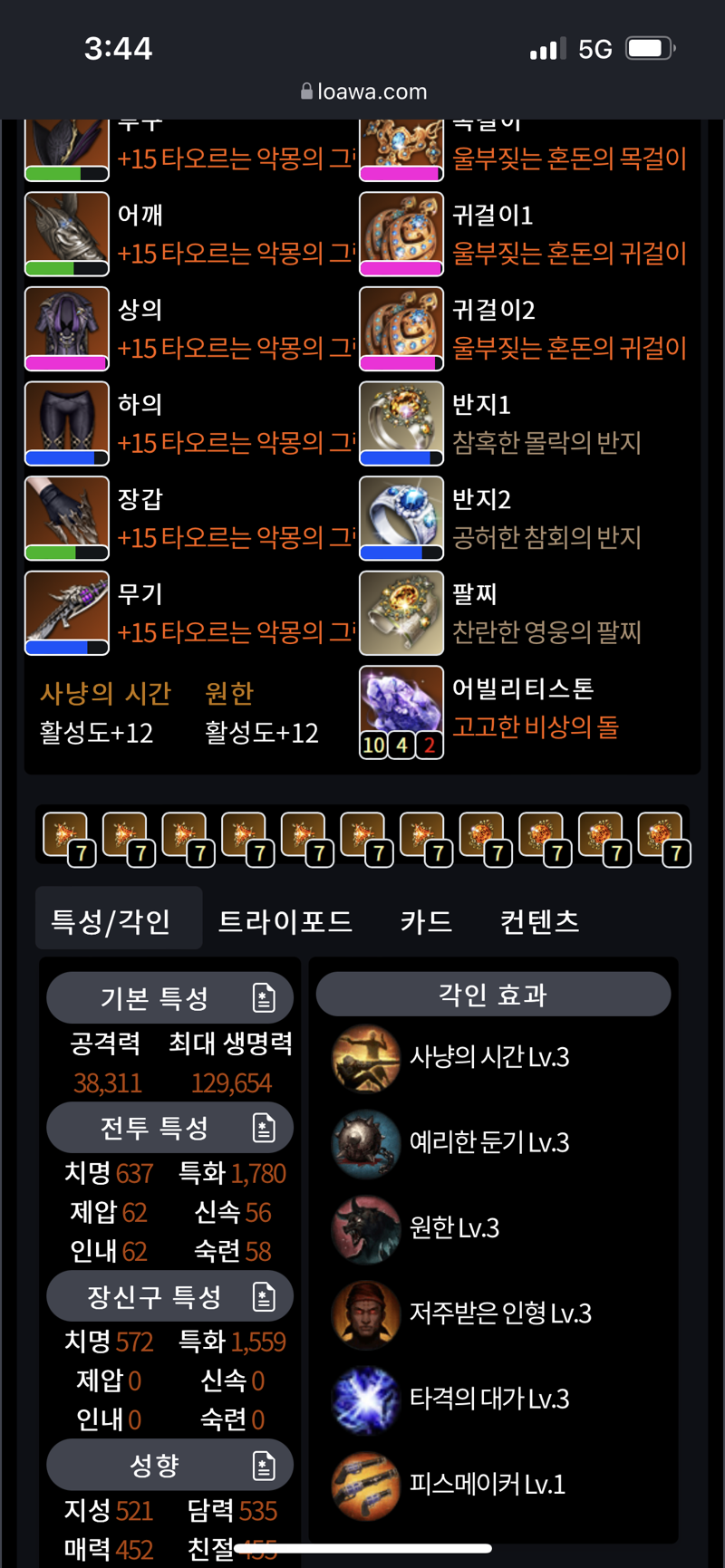Tap the 예리한 둔기 Lv.3 engraving
Viewport: 725px width, 1568px height.
pos(489,1142)
